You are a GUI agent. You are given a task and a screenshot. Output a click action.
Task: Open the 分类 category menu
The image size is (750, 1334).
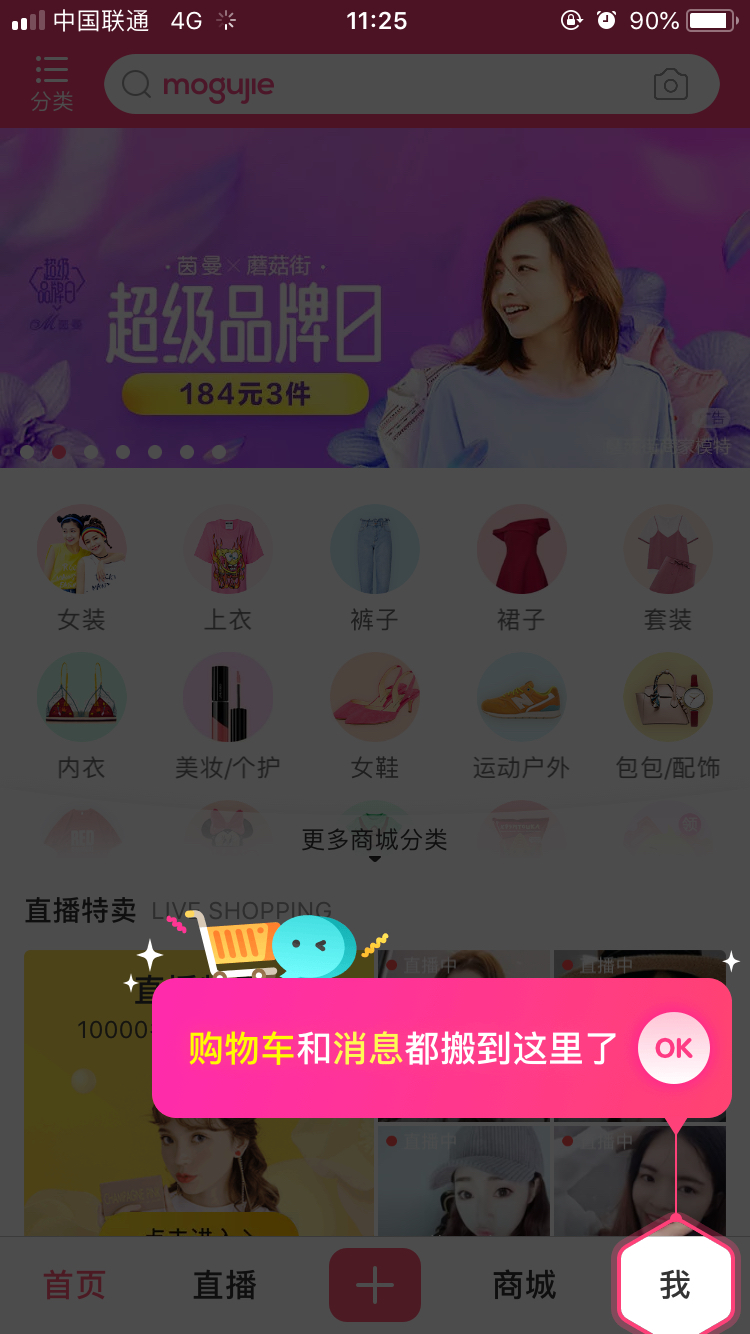(x=52, y=83)
